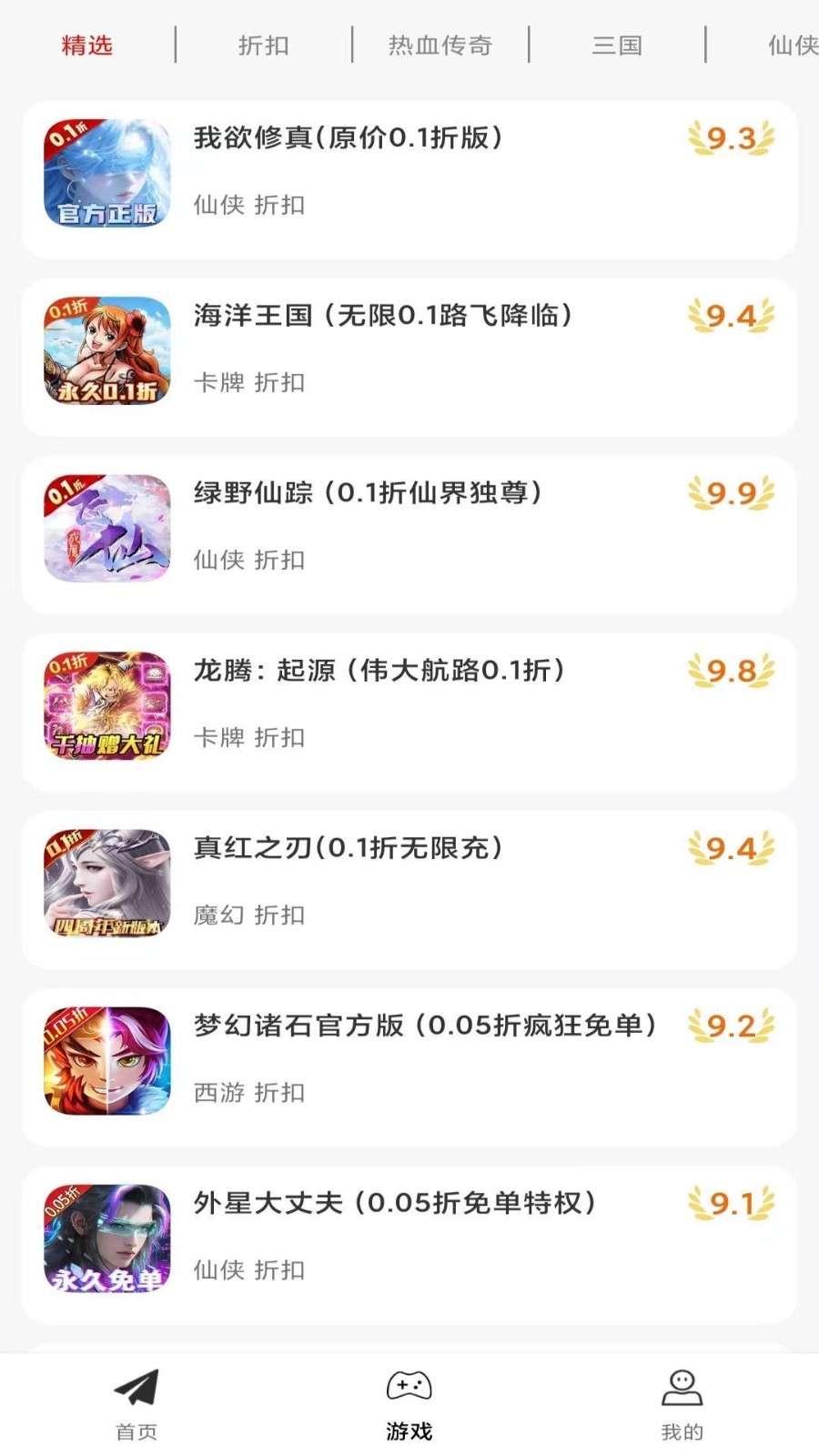Tap the 梦幻诸石官方版 (0.05折疯狂免单) title

[426, 1026]
